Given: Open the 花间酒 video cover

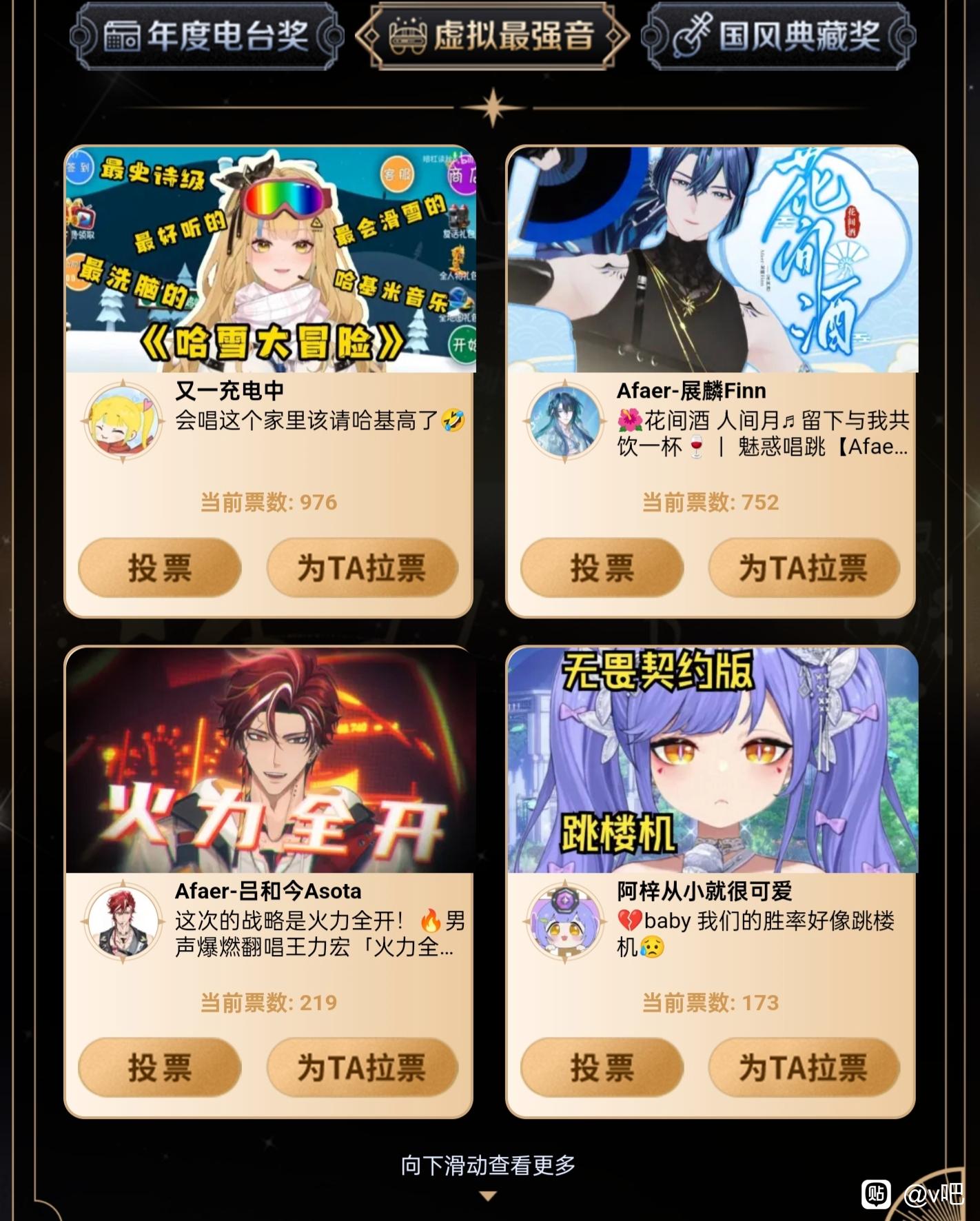Looking at the screenshot, I should (713, 259).
